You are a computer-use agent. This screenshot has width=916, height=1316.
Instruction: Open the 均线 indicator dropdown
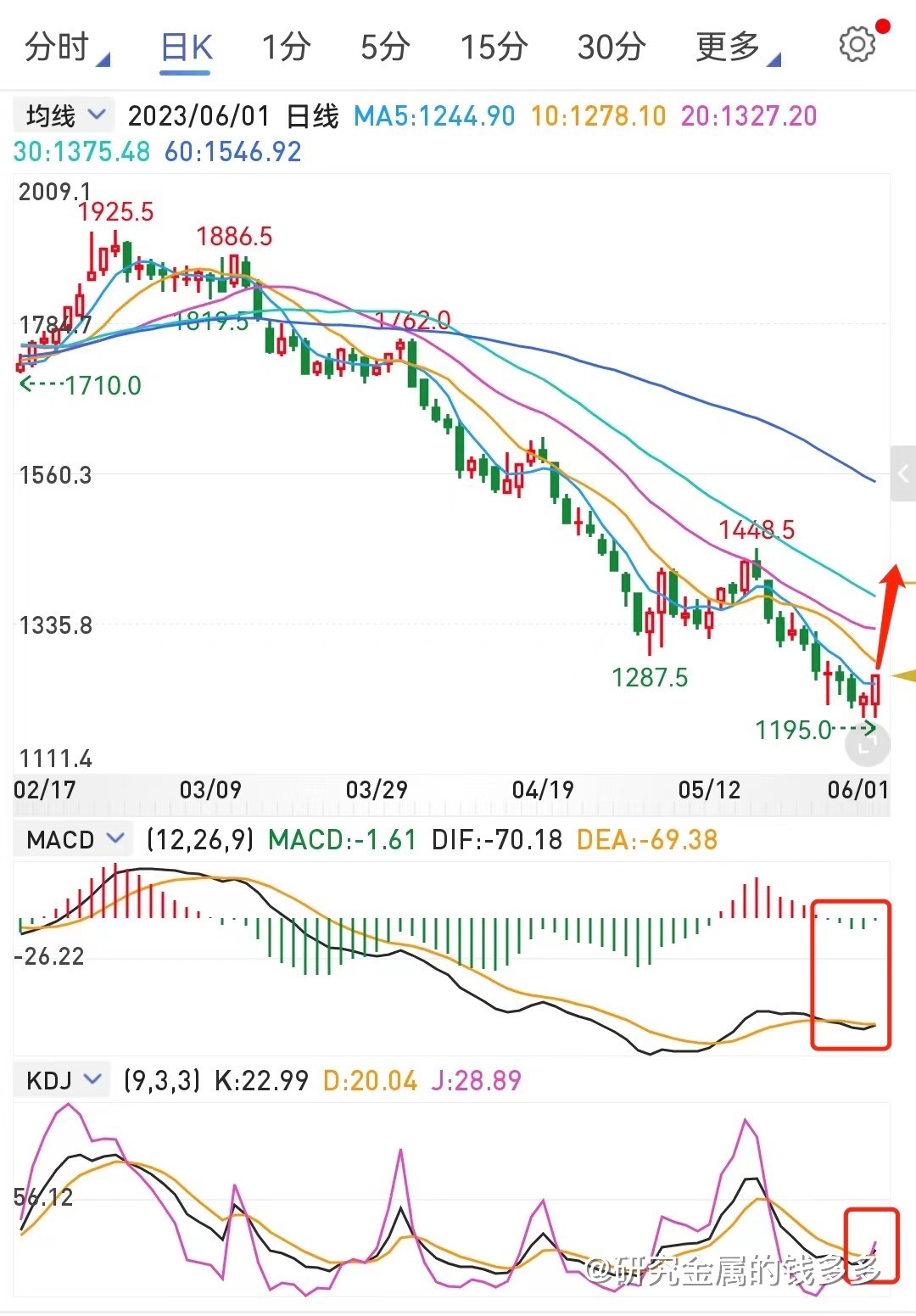tap(64, 115)
